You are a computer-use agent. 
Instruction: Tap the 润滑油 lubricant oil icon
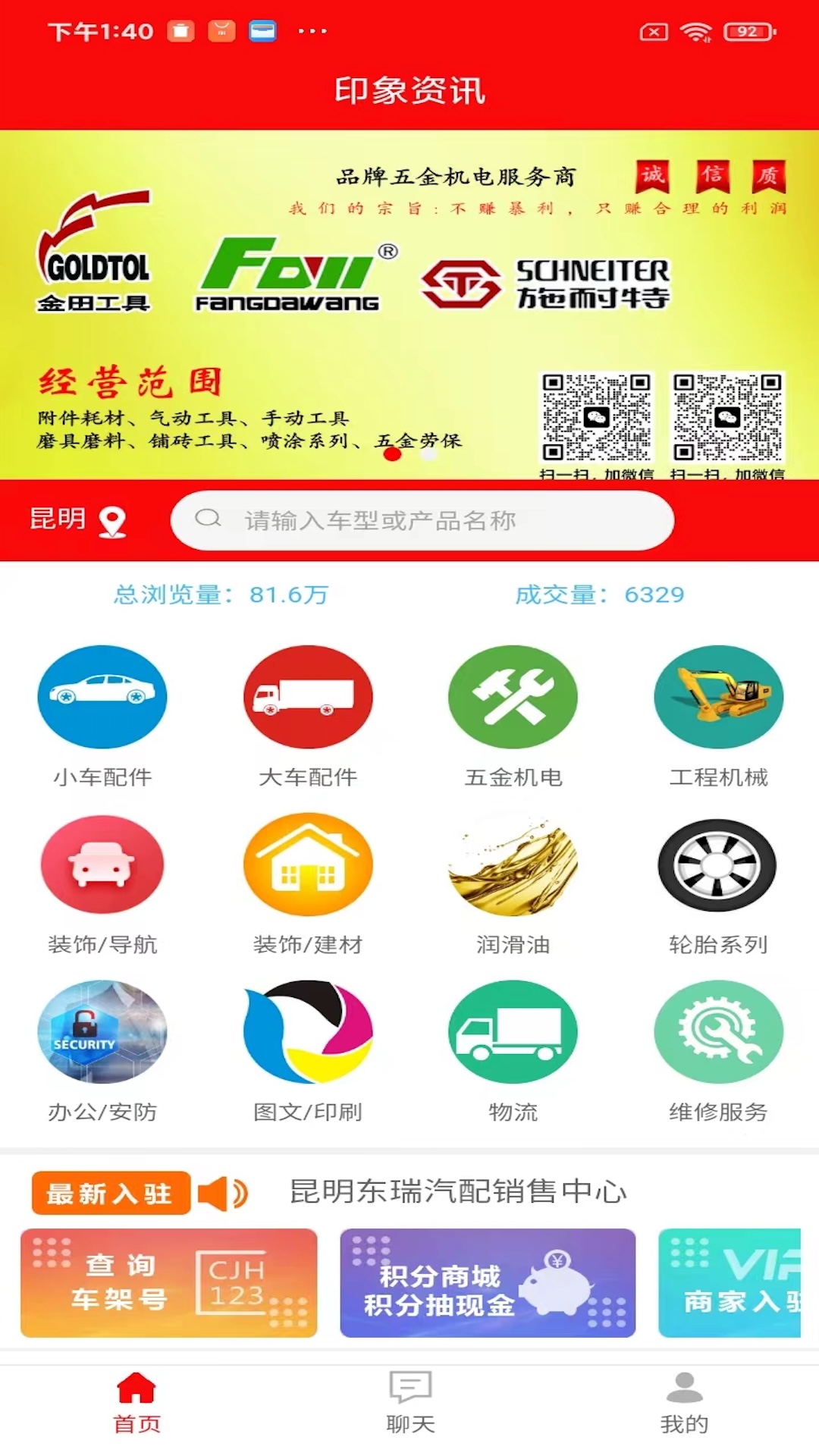tap(513, 866)
